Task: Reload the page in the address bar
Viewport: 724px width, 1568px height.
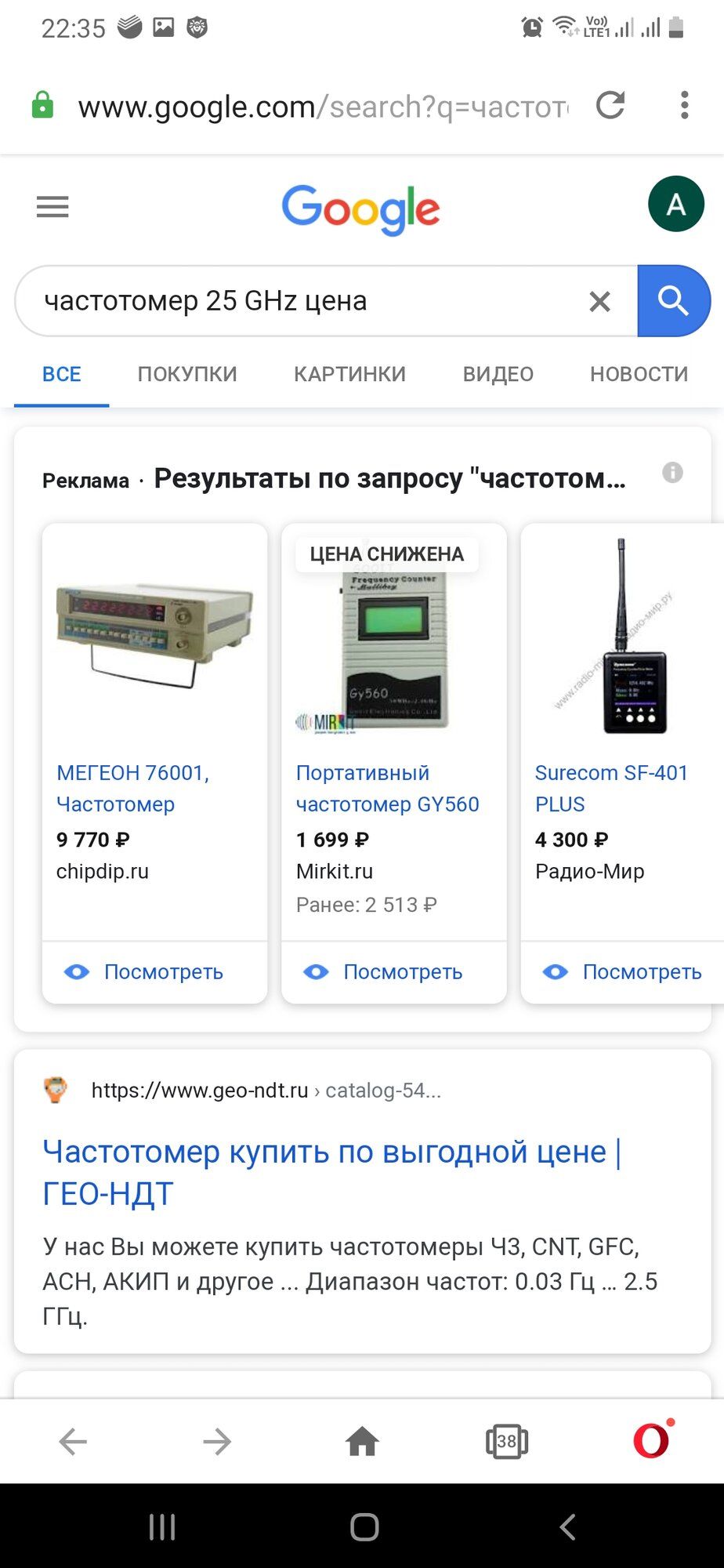Action: (610, 105)
